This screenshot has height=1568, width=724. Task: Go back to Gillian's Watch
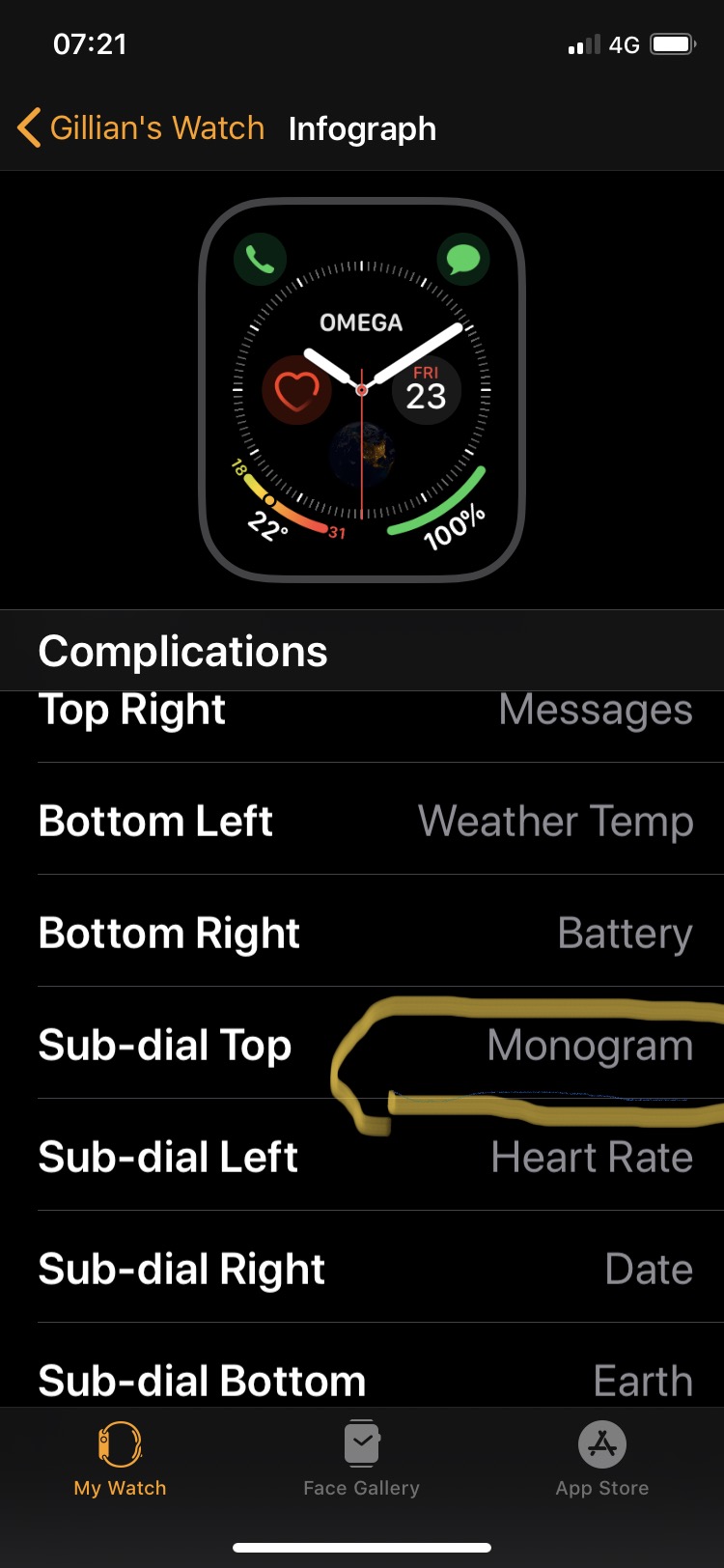[x=141, y=128]
